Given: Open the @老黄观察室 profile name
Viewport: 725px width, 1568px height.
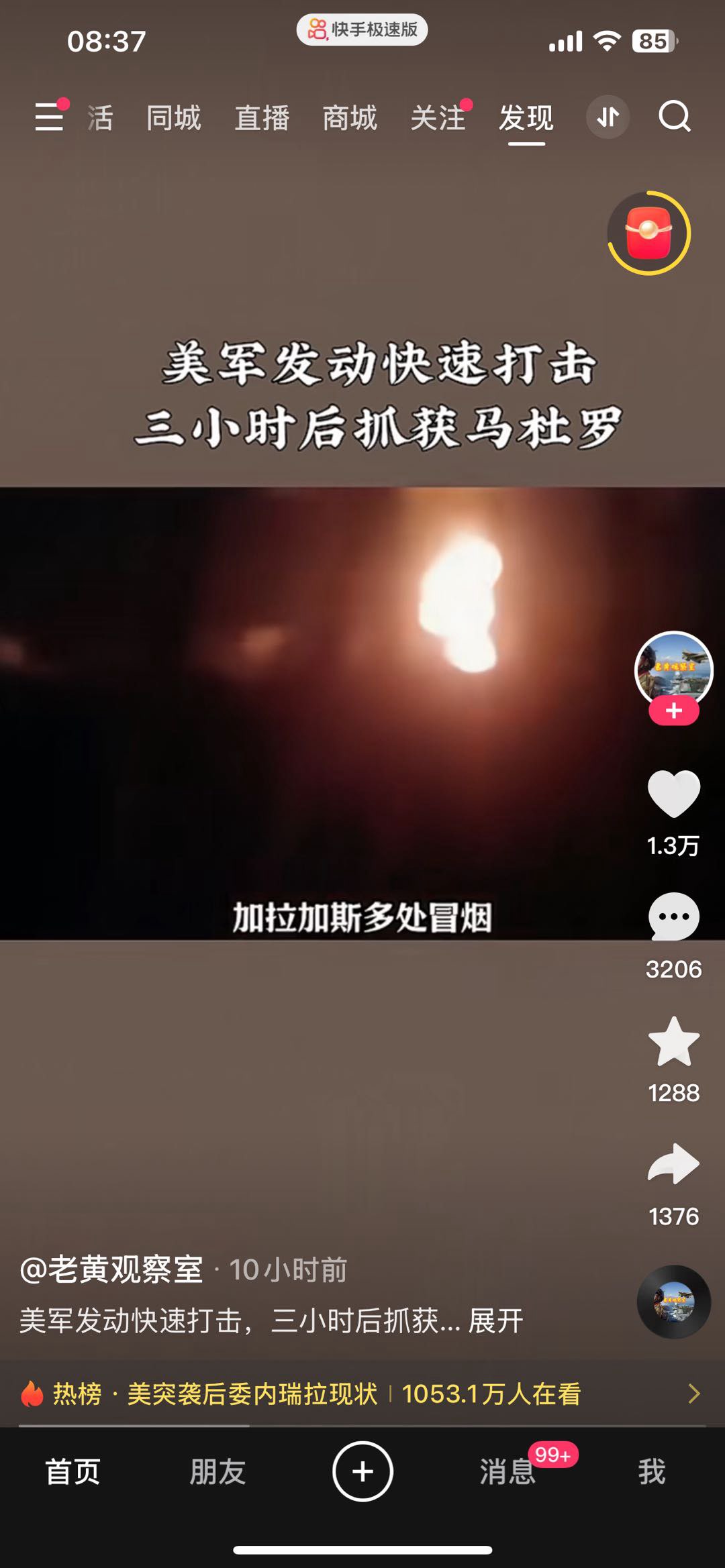Looking at the screenshot, I should coord(111,1269).
